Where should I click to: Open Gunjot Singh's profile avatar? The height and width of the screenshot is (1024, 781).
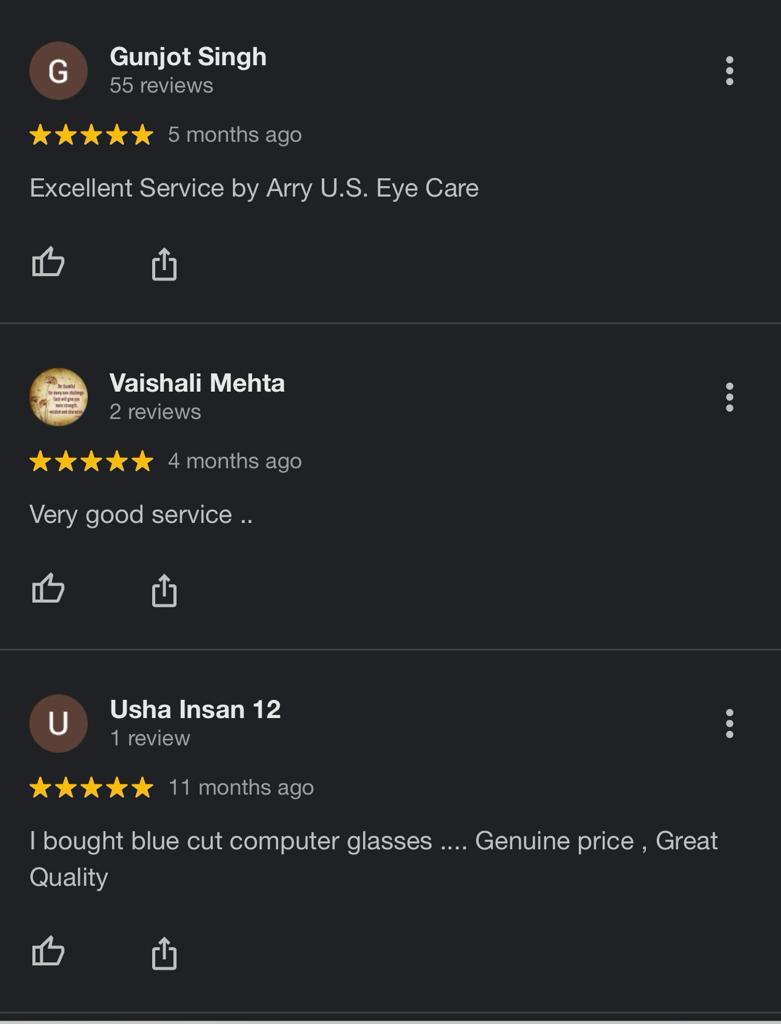coord(58,71)
